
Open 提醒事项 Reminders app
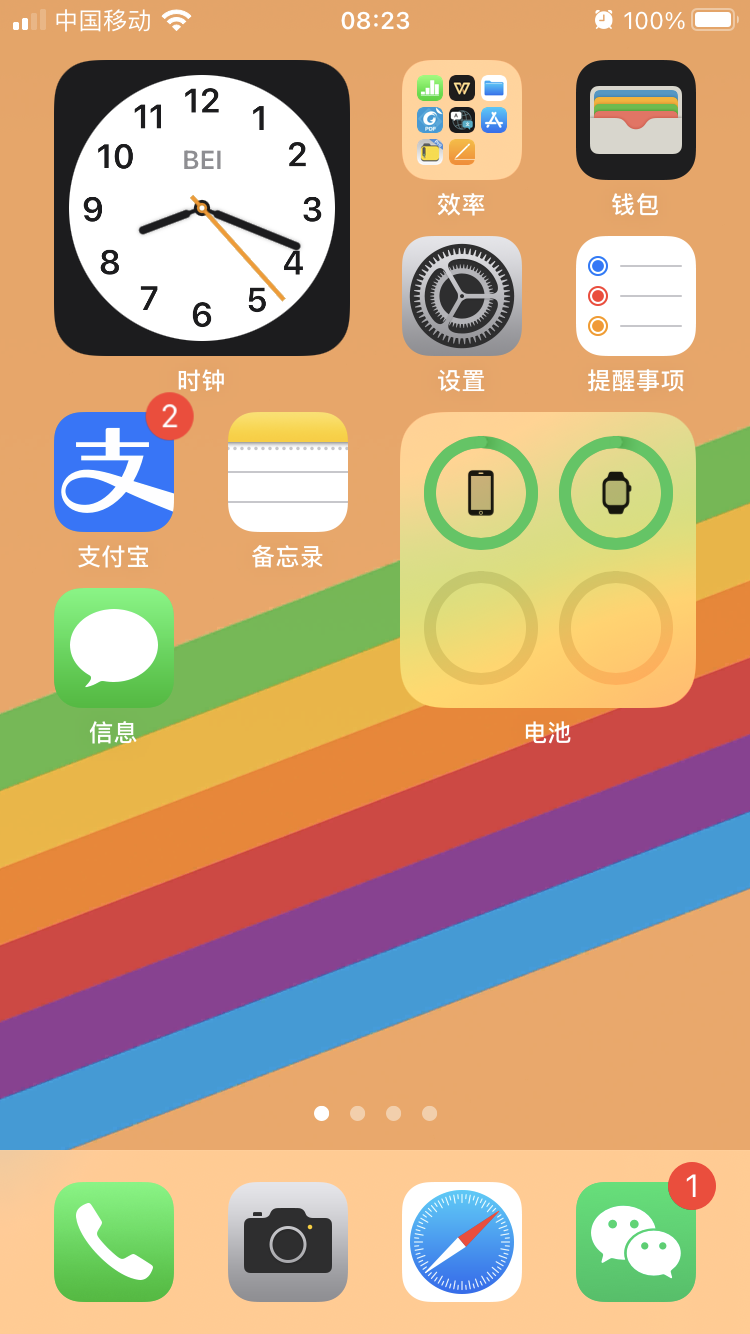(x=635, y=296)
